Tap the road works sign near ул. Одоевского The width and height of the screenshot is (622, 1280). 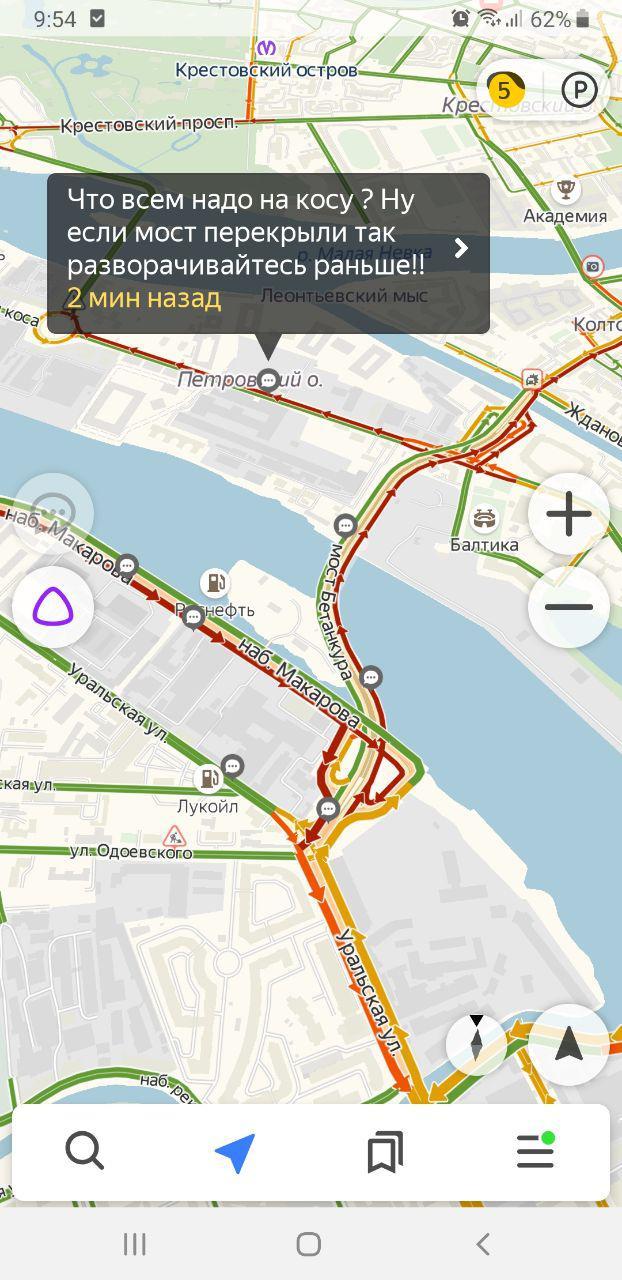coord(174,835)
